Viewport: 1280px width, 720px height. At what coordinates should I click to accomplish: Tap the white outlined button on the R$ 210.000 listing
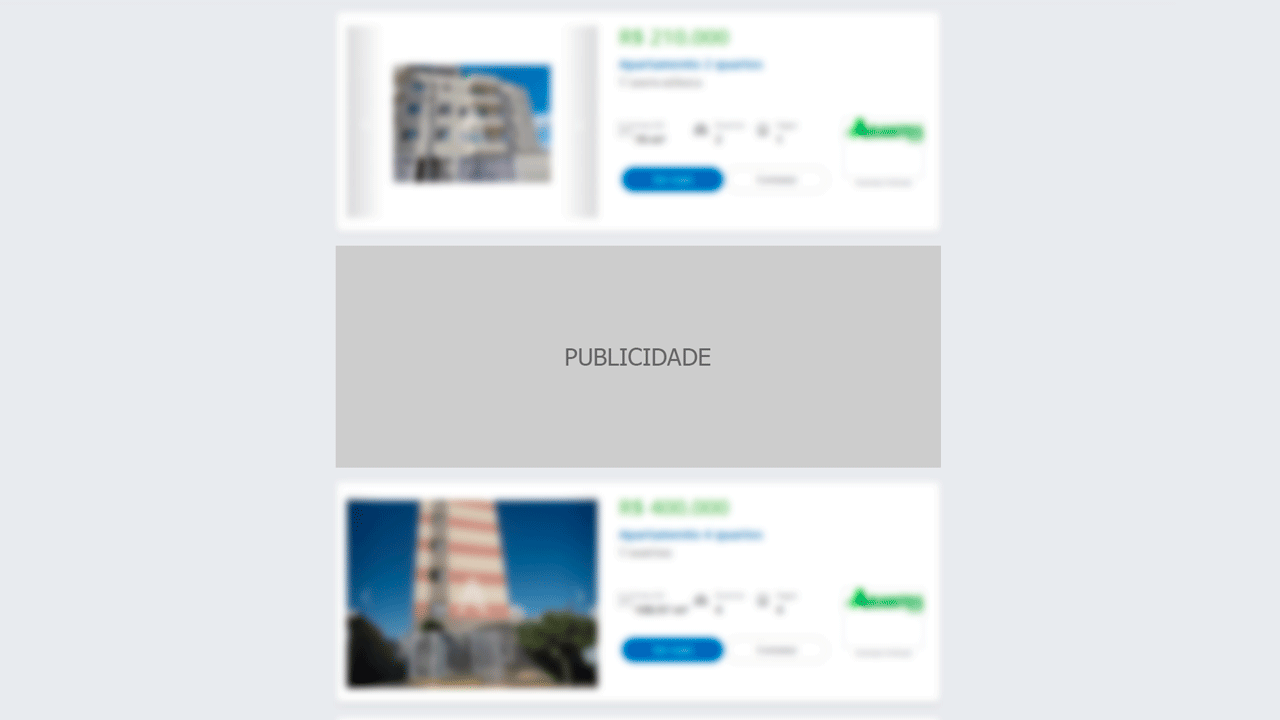tap(777, 180)
